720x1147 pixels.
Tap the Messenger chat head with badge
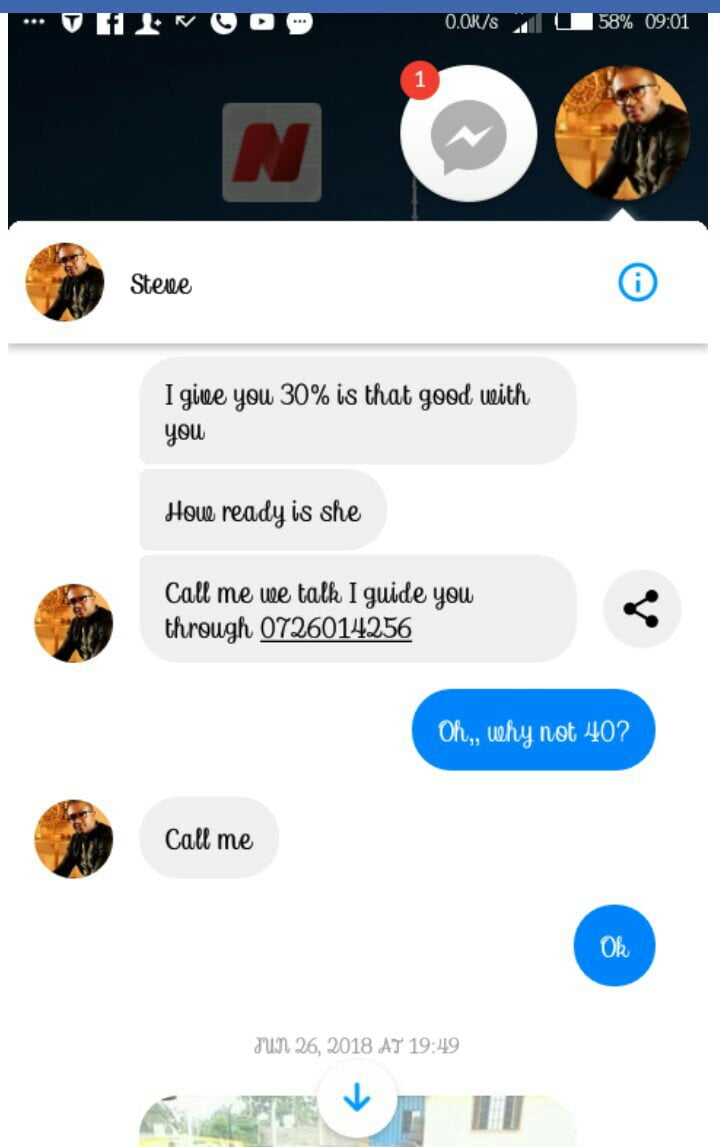[468, 134]
